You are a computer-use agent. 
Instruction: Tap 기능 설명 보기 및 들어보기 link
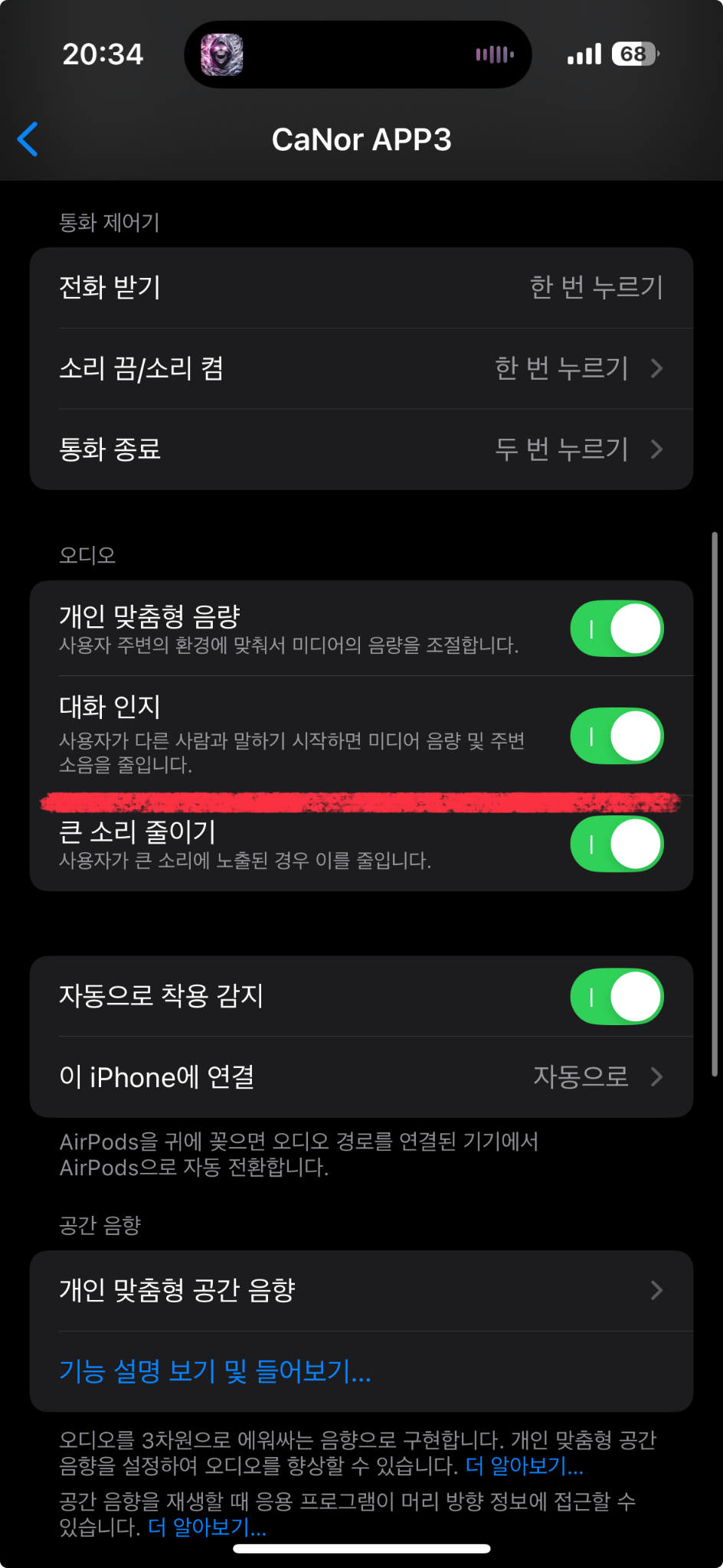[x=215, y=1371]
